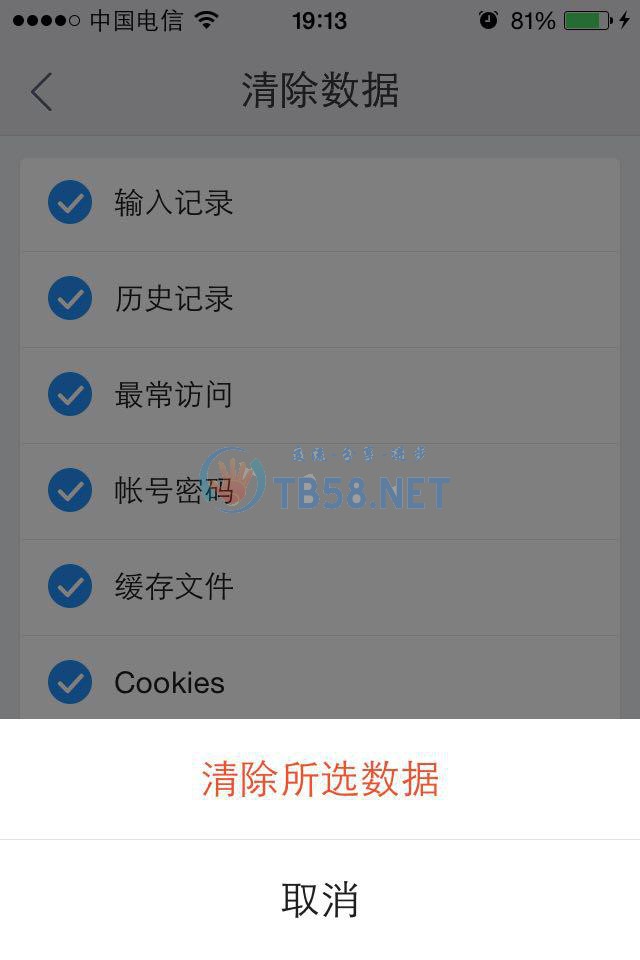Uncheck the Cookies checkbox
This screenshot has width=640, height=960.
[x=70, y=683]
